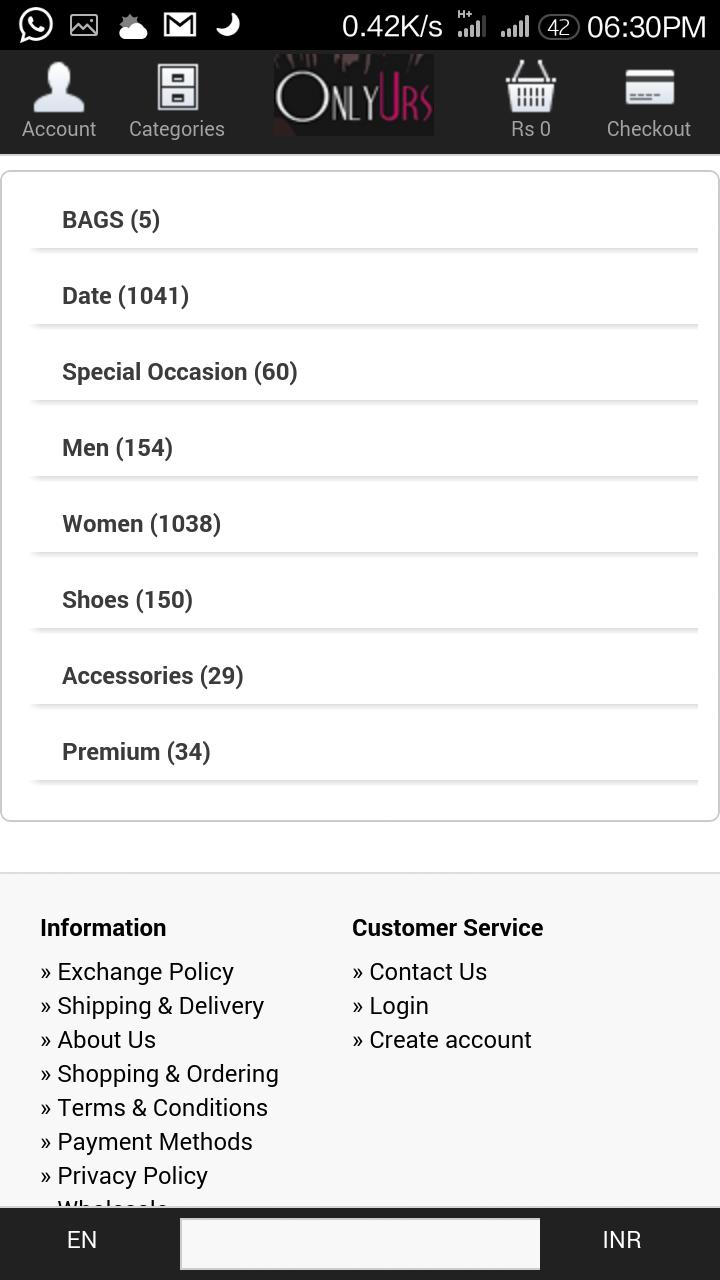The width and height of the screenshot is (720, 1280).
Task: Read the Exchange Policy
Action: (x=145, y=972)
